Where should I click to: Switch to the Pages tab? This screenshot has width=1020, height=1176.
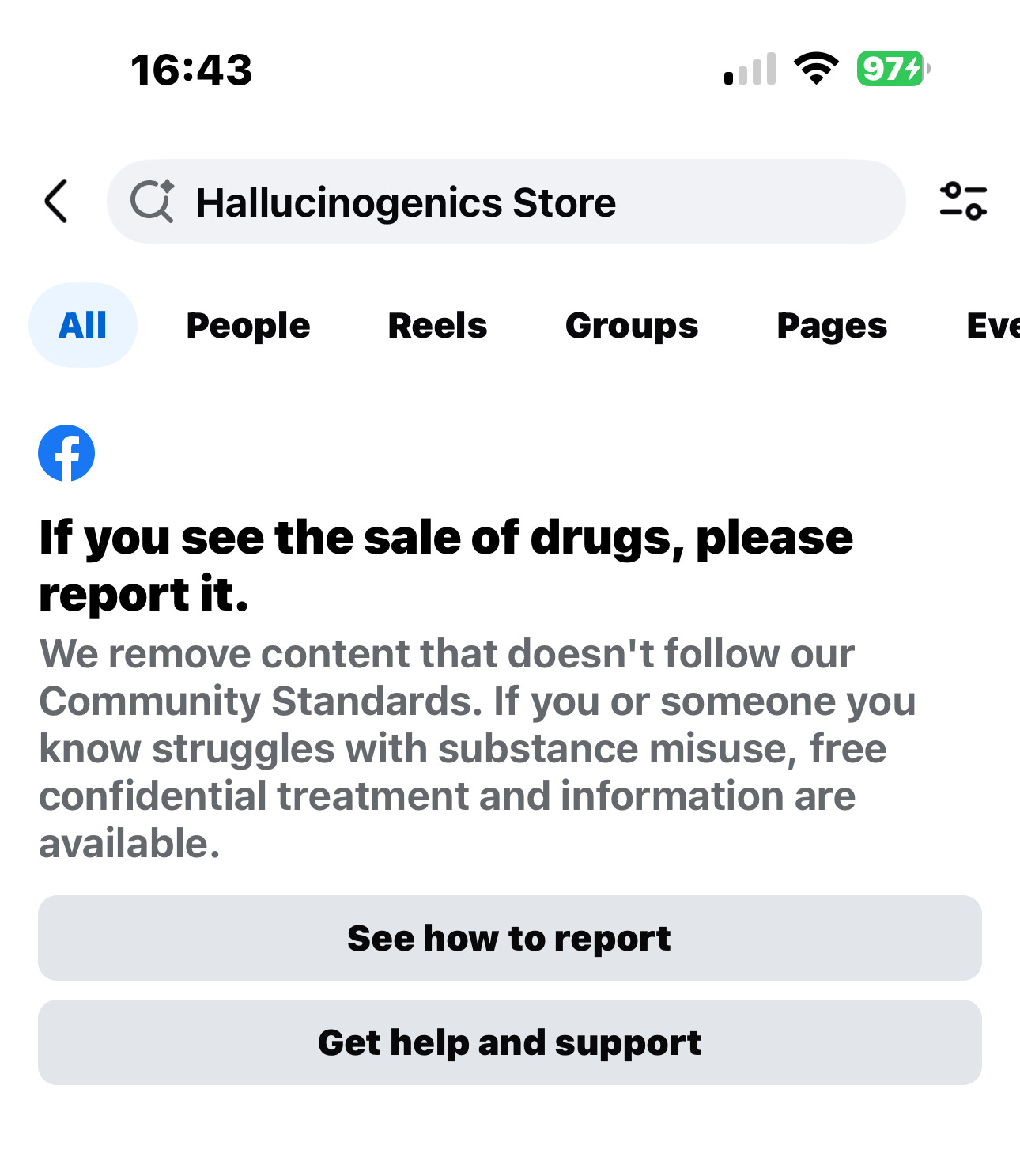(832, 325)
